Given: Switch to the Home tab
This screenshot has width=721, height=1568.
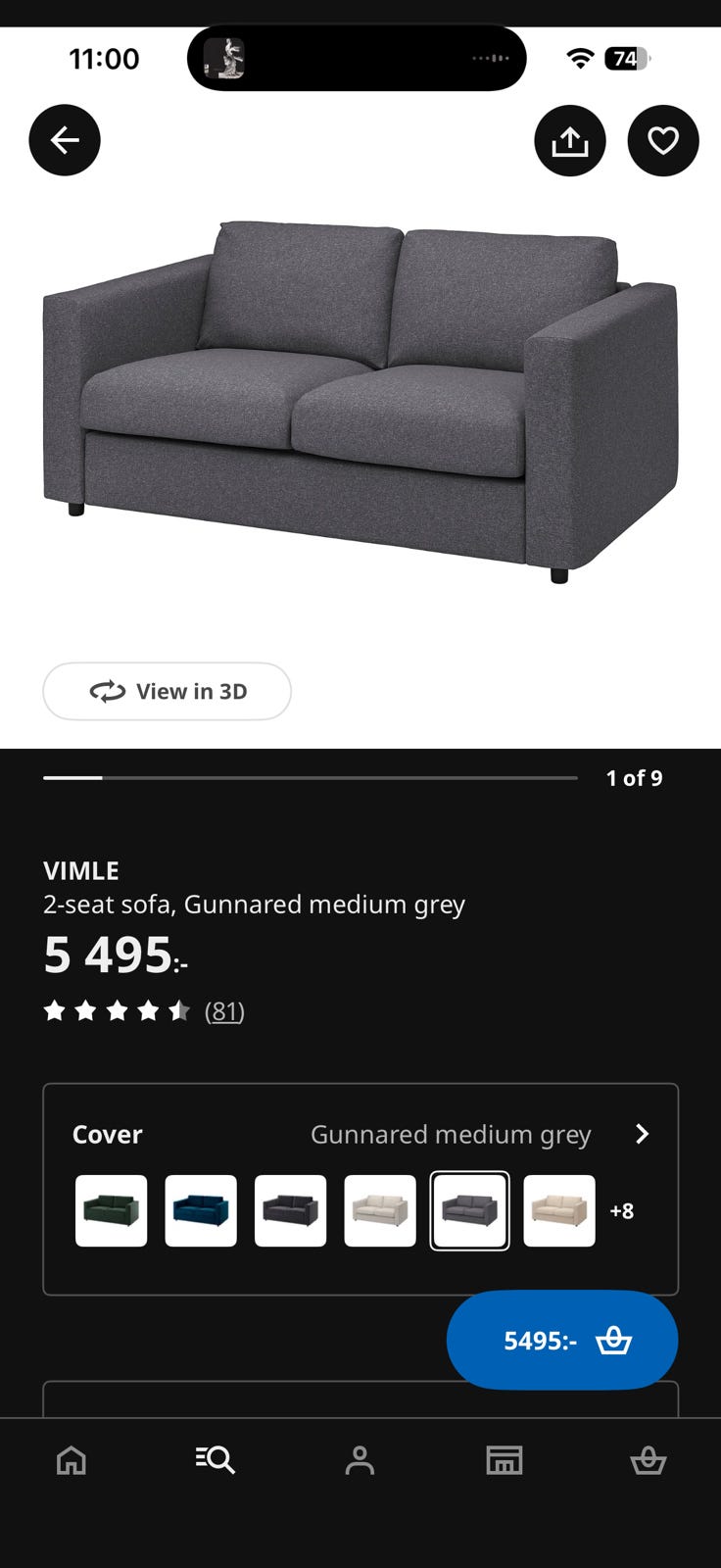Looking at the screenshot, I should coord(72,1460).
